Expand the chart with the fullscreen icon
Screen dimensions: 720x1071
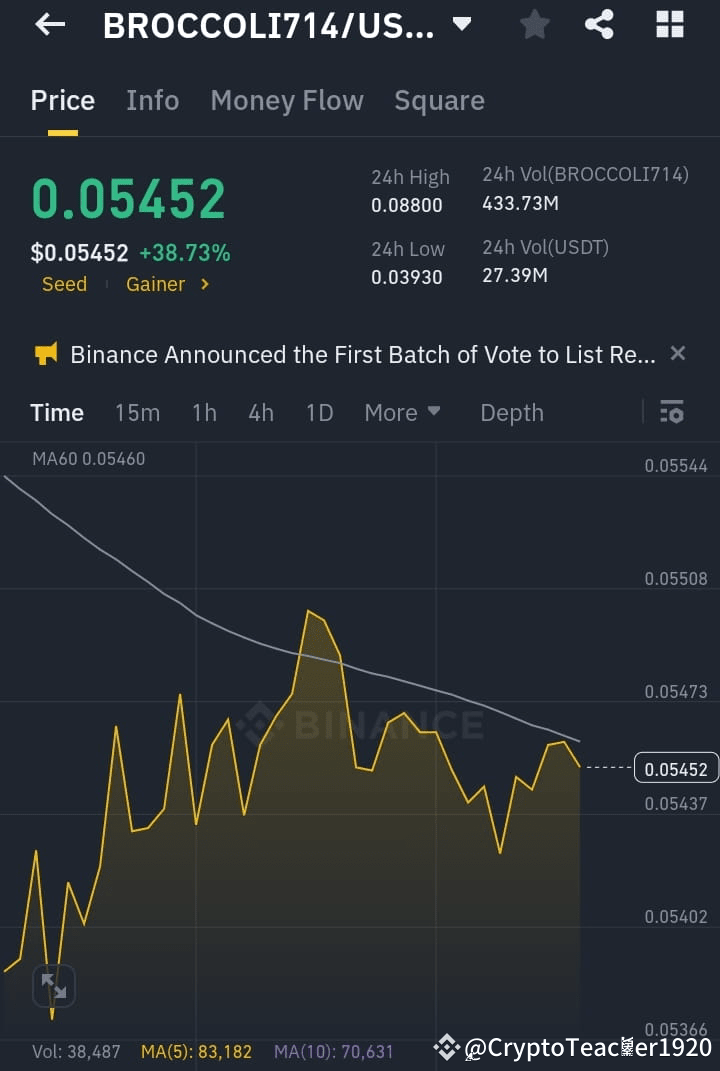pos(52,986)
